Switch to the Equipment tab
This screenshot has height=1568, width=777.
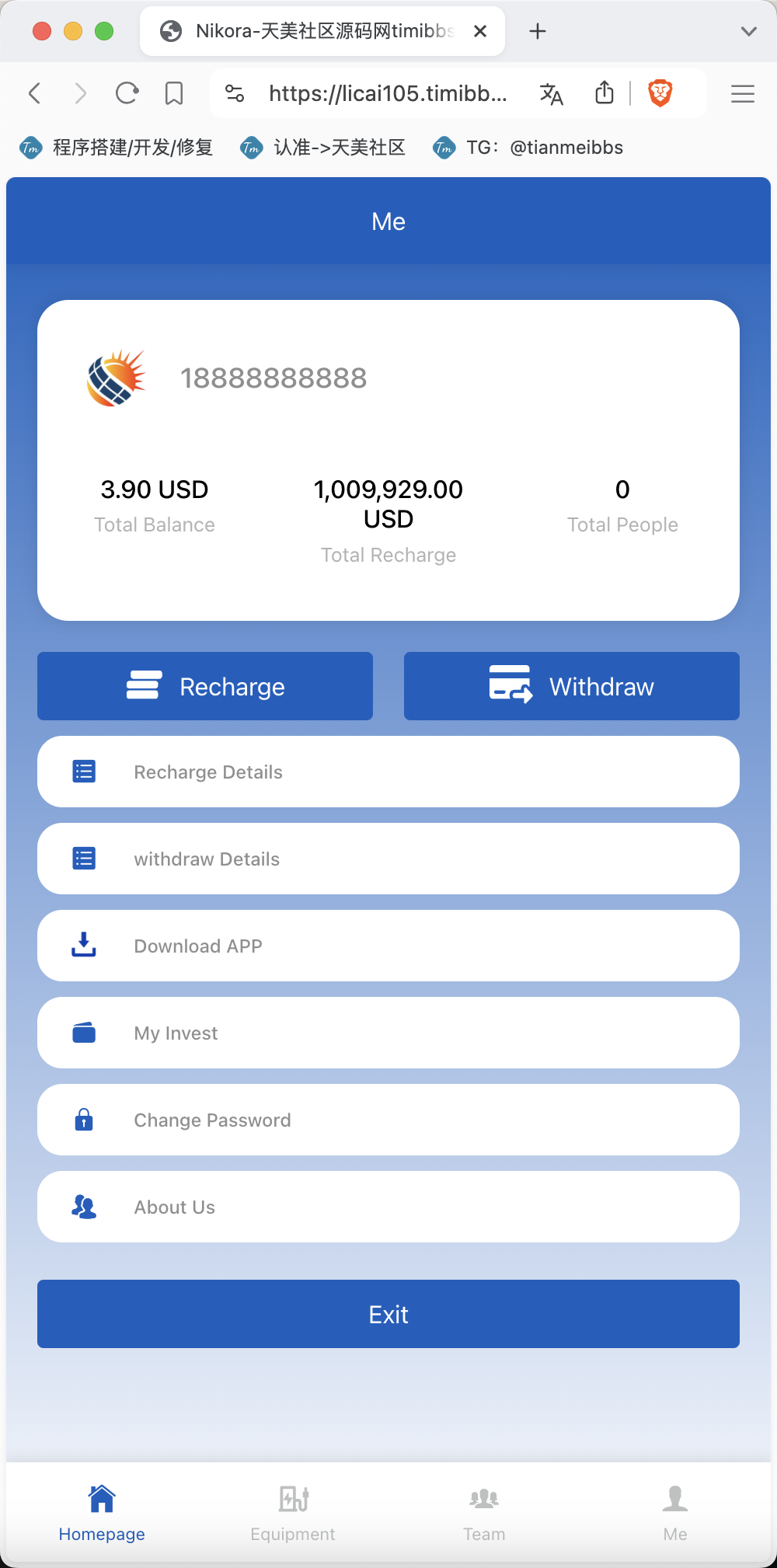point(293,1513)
